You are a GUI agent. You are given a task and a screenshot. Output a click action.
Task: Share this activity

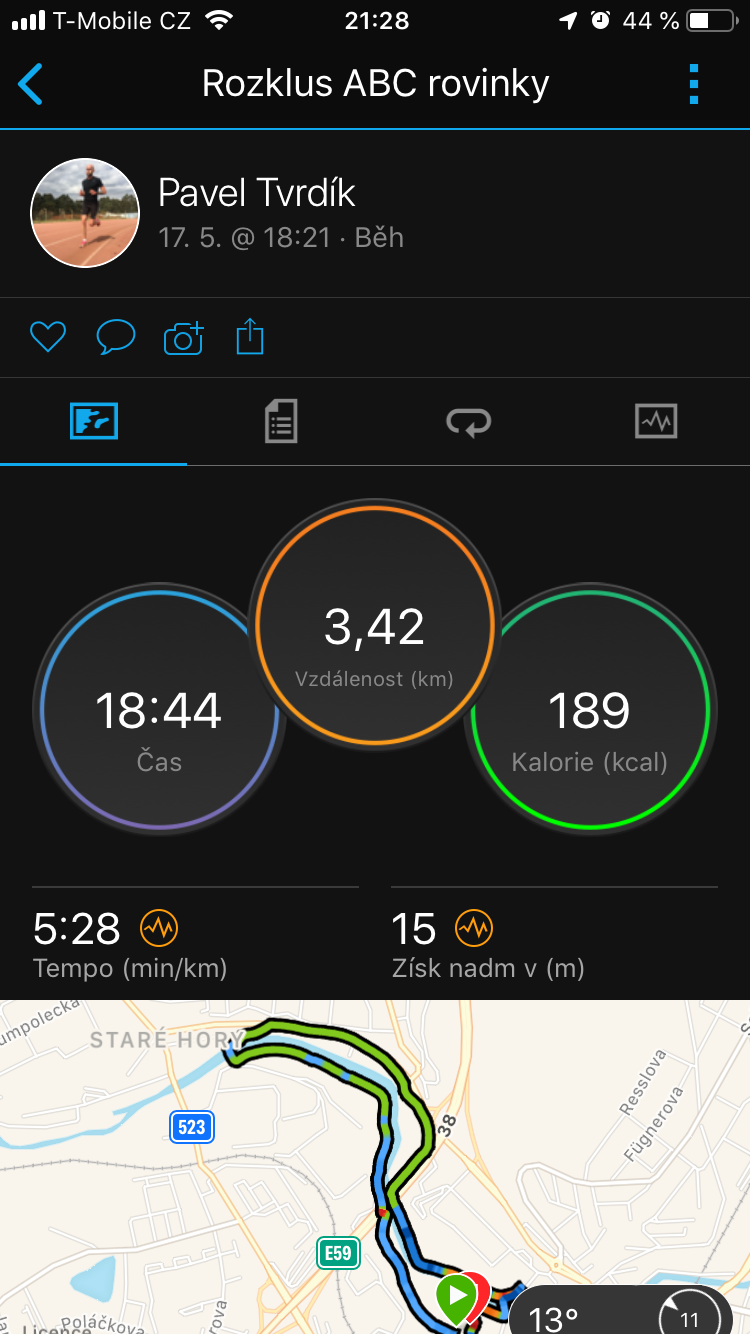point(250,337)
